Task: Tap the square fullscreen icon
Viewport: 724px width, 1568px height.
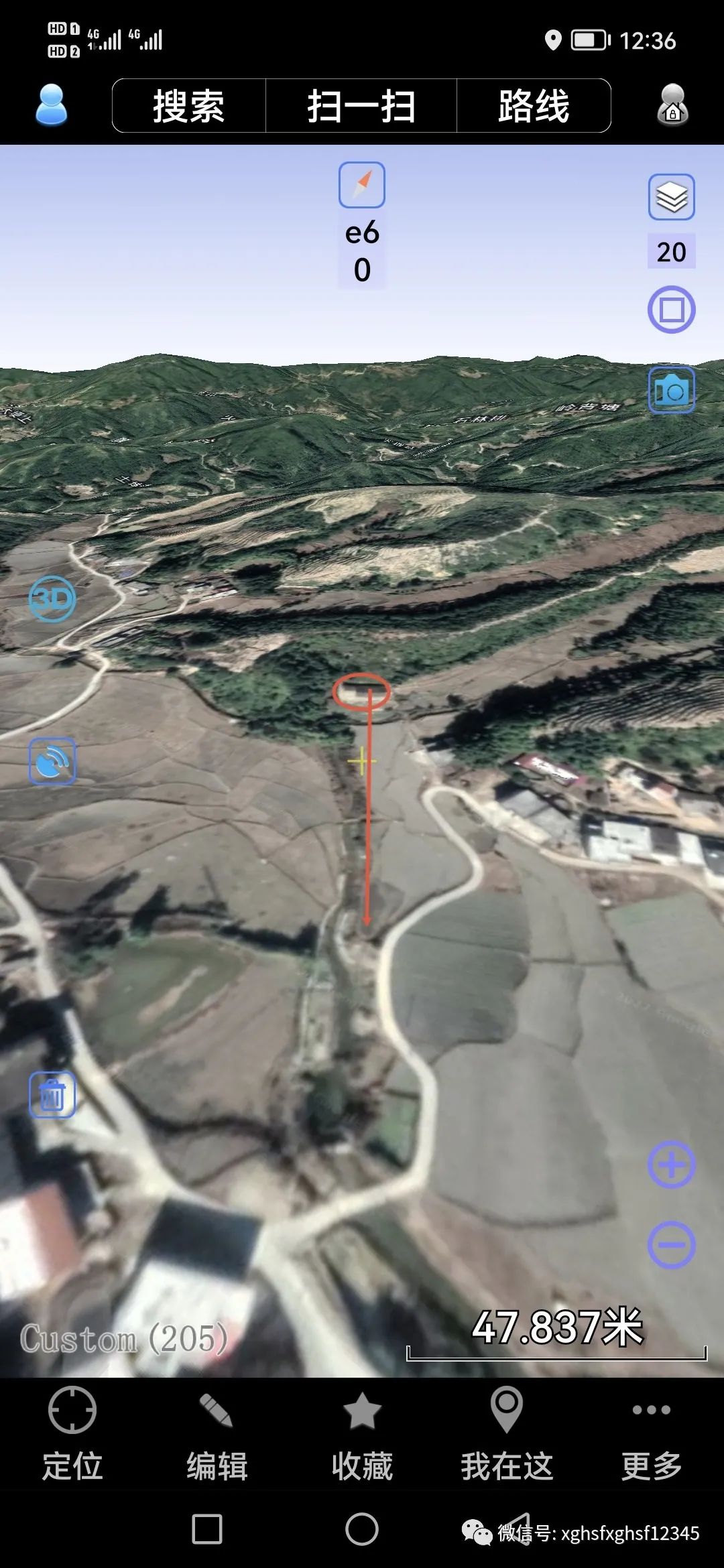Action: (671, 310)
